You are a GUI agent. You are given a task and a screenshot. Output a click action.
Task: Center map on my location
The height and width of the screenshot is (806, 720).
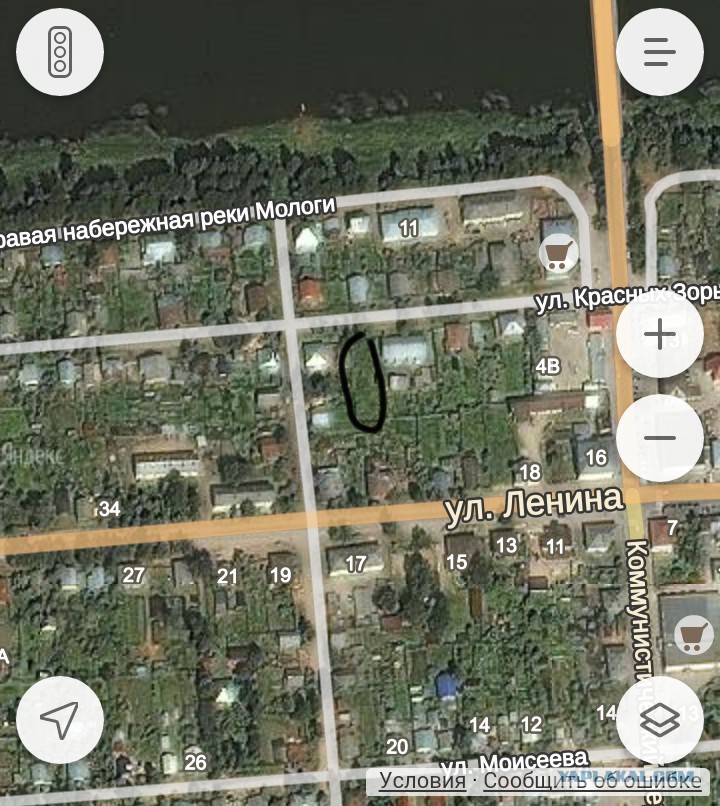(x=60, y=720)
